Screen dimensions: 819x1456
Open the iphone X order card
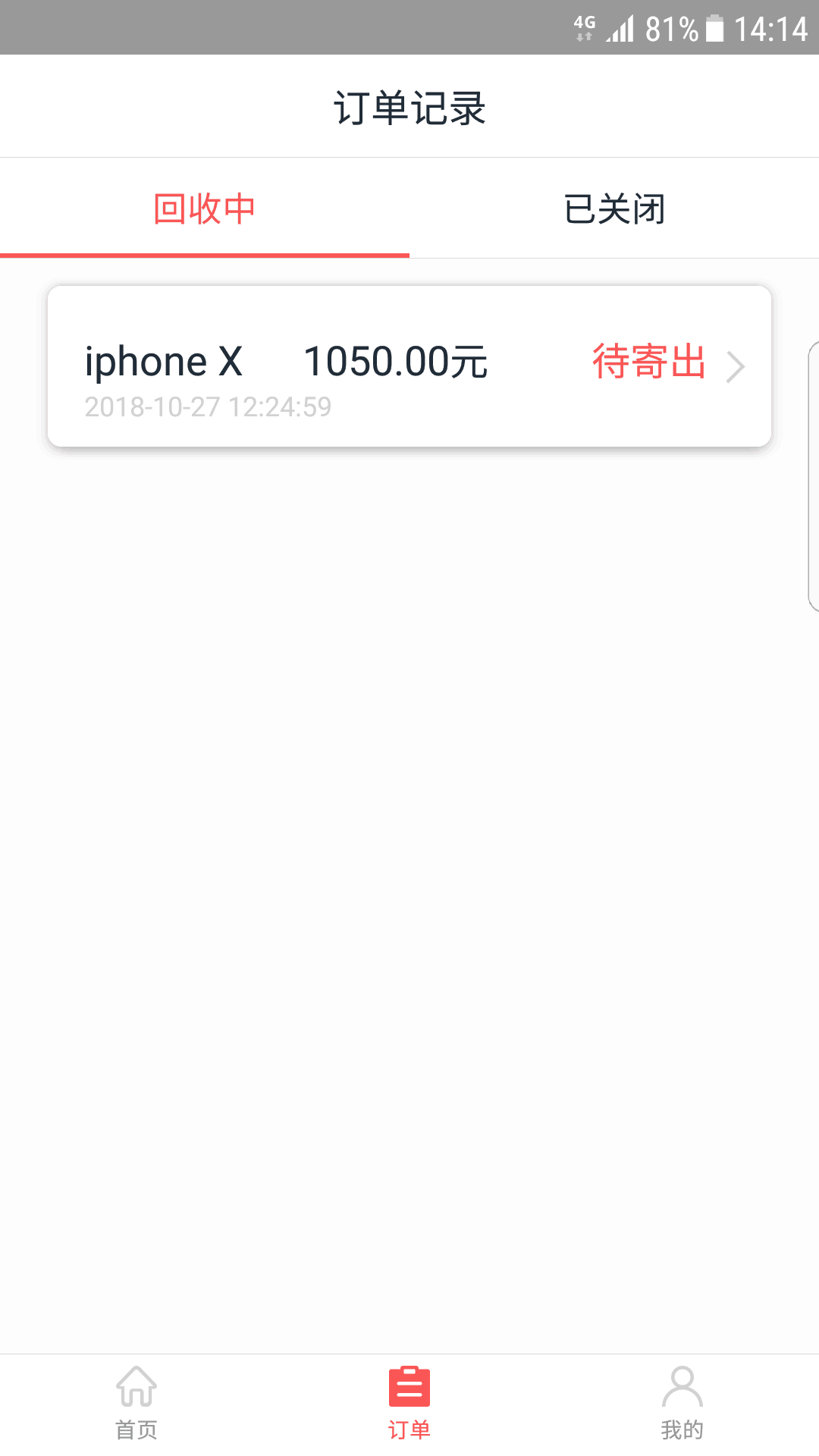coord(409,366)
